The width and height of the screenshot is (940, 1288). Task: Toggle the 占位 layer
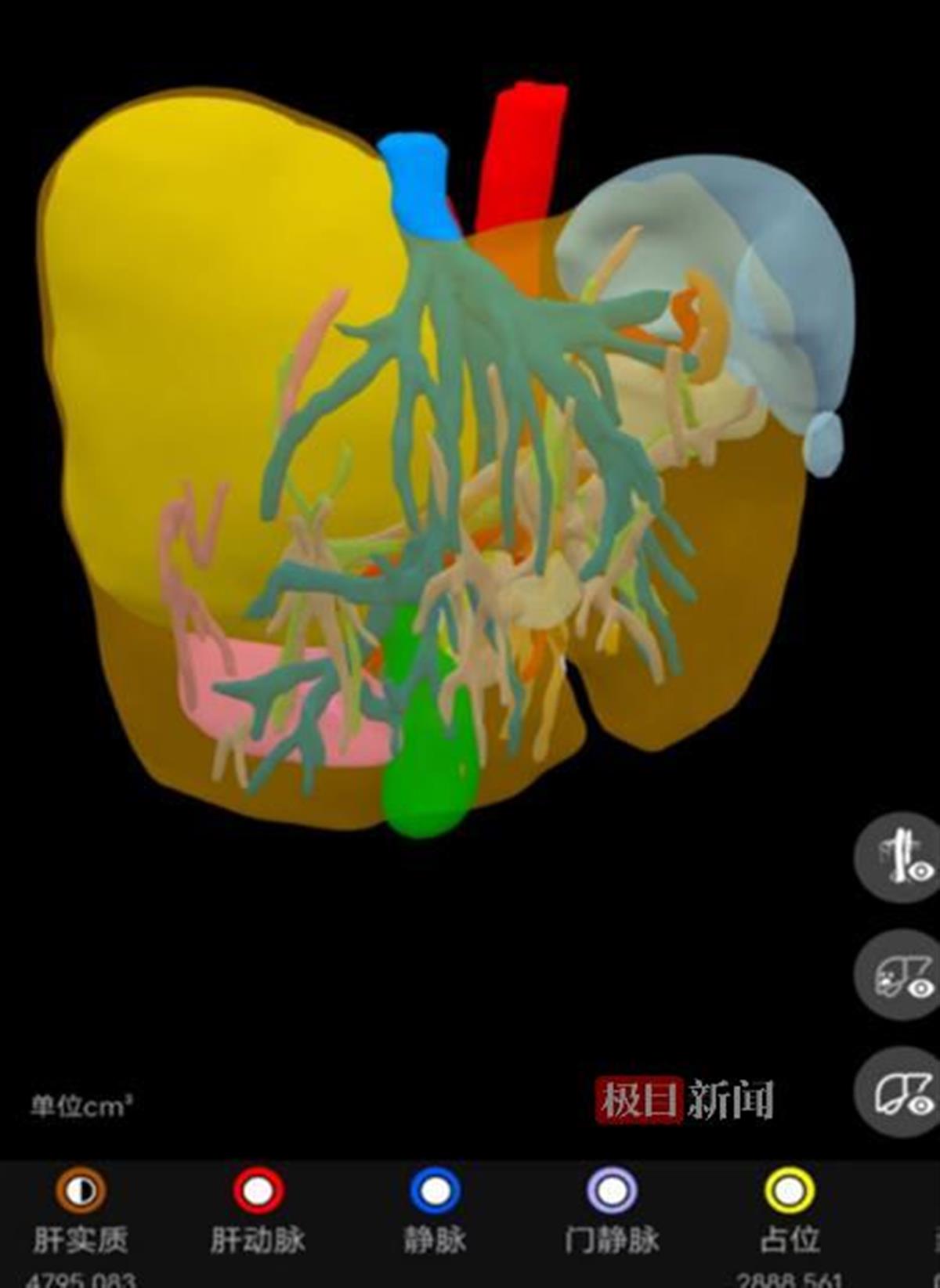coord(789,1191)
